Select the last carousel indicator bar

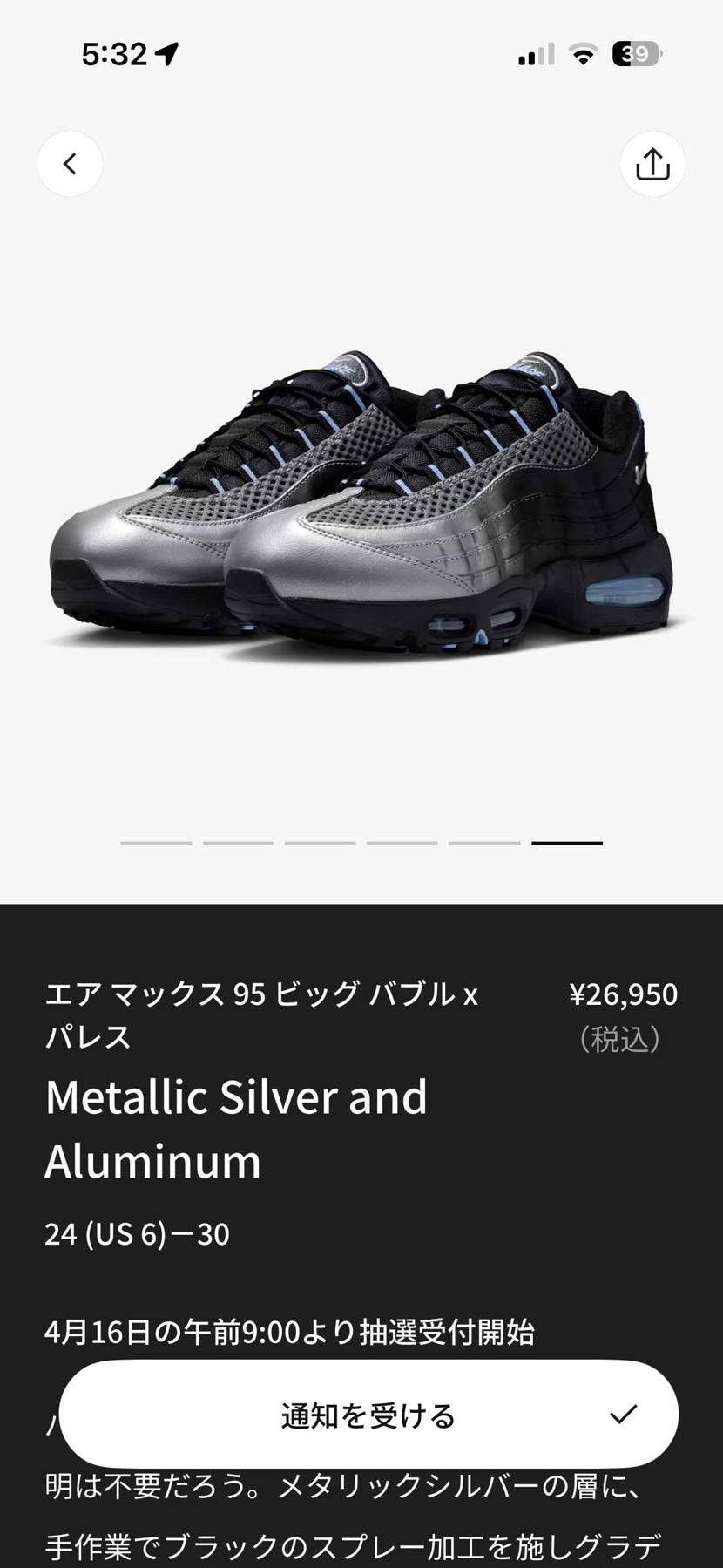point(568,842)
